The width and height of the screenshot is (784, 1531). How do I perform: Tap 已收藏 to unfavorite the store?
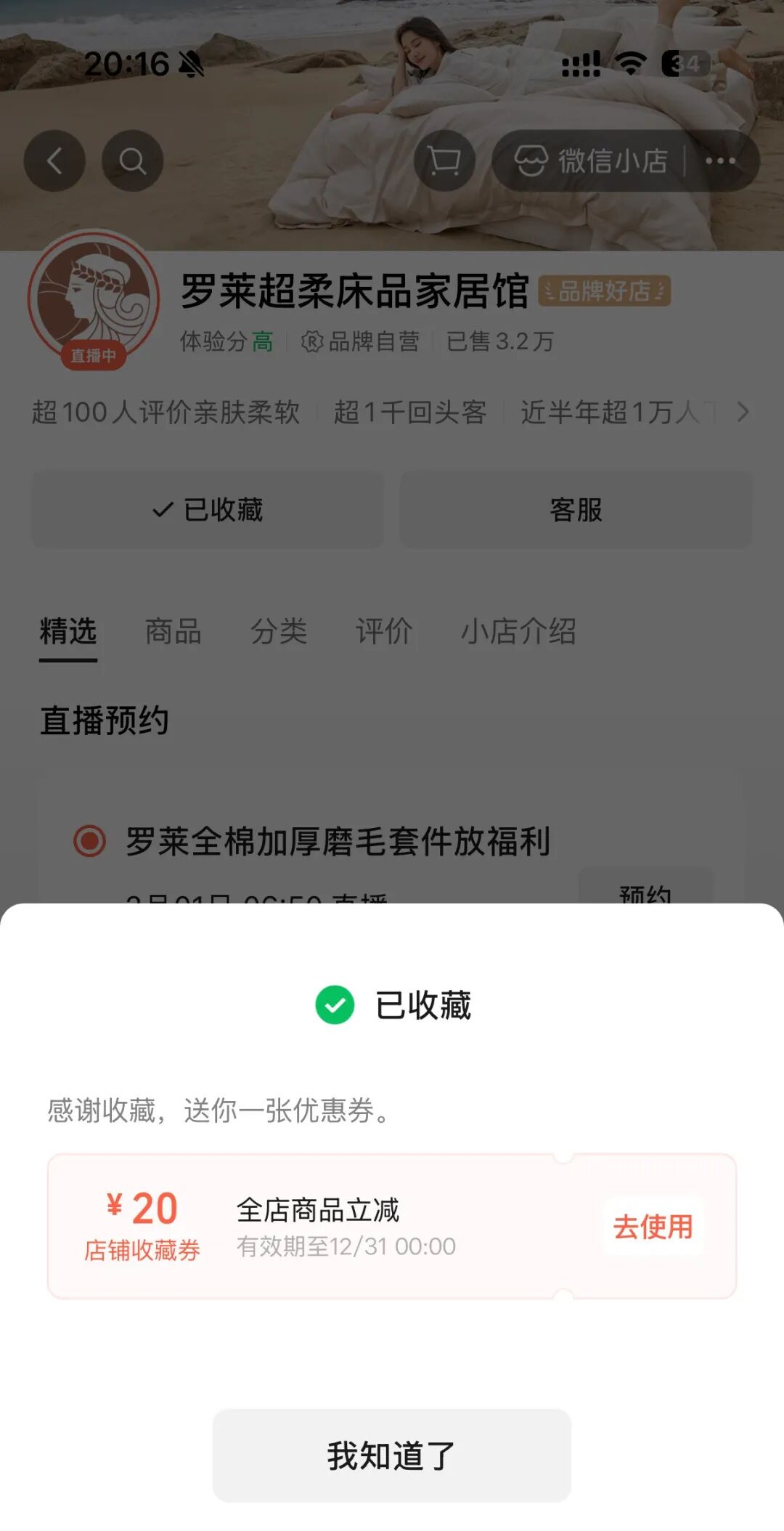tap(208, 510)
